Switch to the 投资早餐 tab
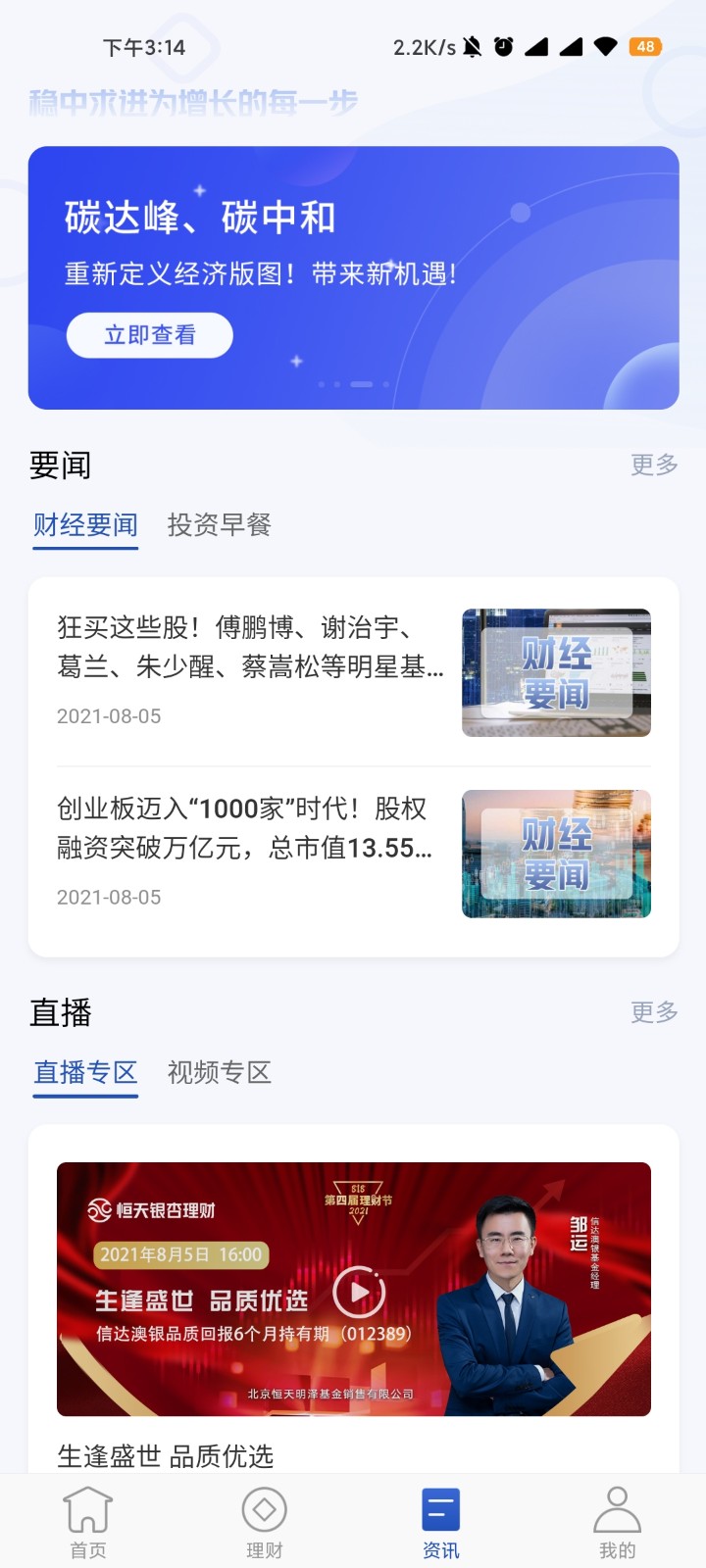The height and width of the screenshot is (1568, 706). click(219, 525)
